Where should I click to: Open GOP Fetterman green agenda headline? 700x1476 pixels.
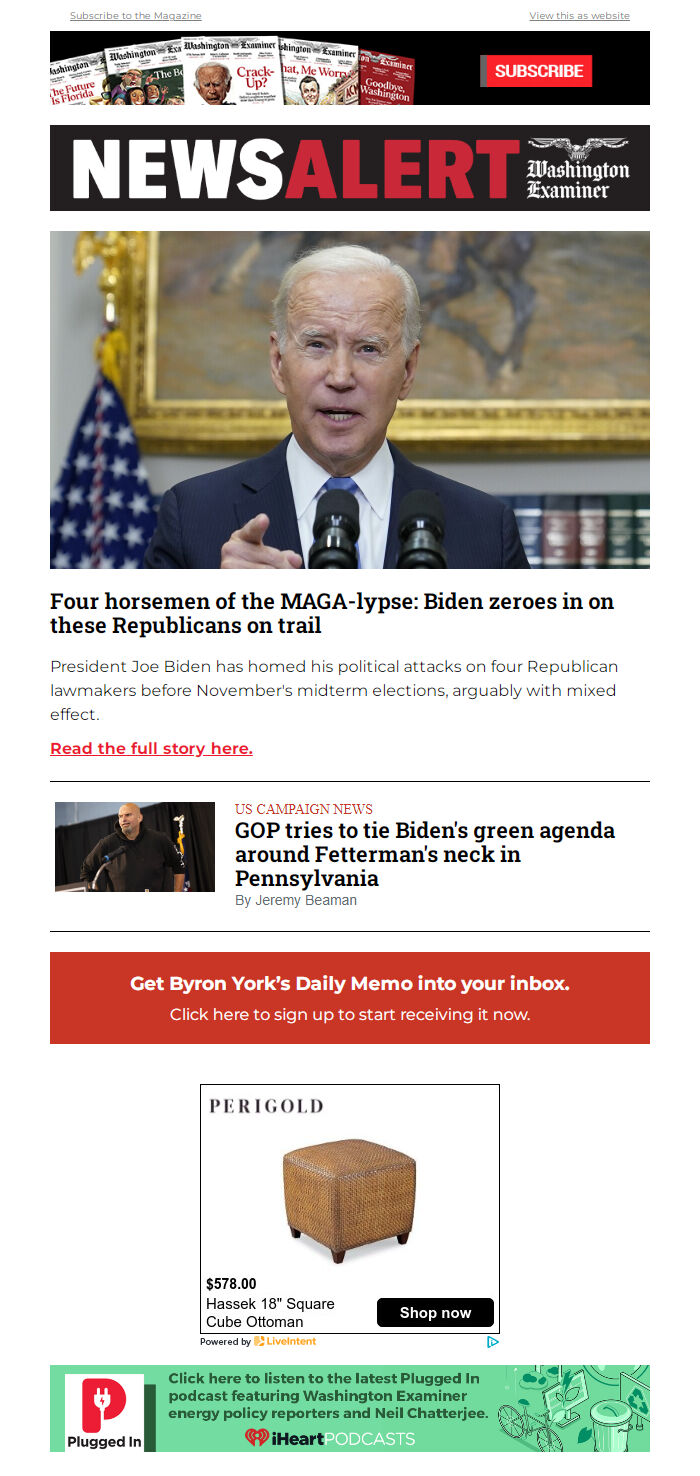[424, 854]
